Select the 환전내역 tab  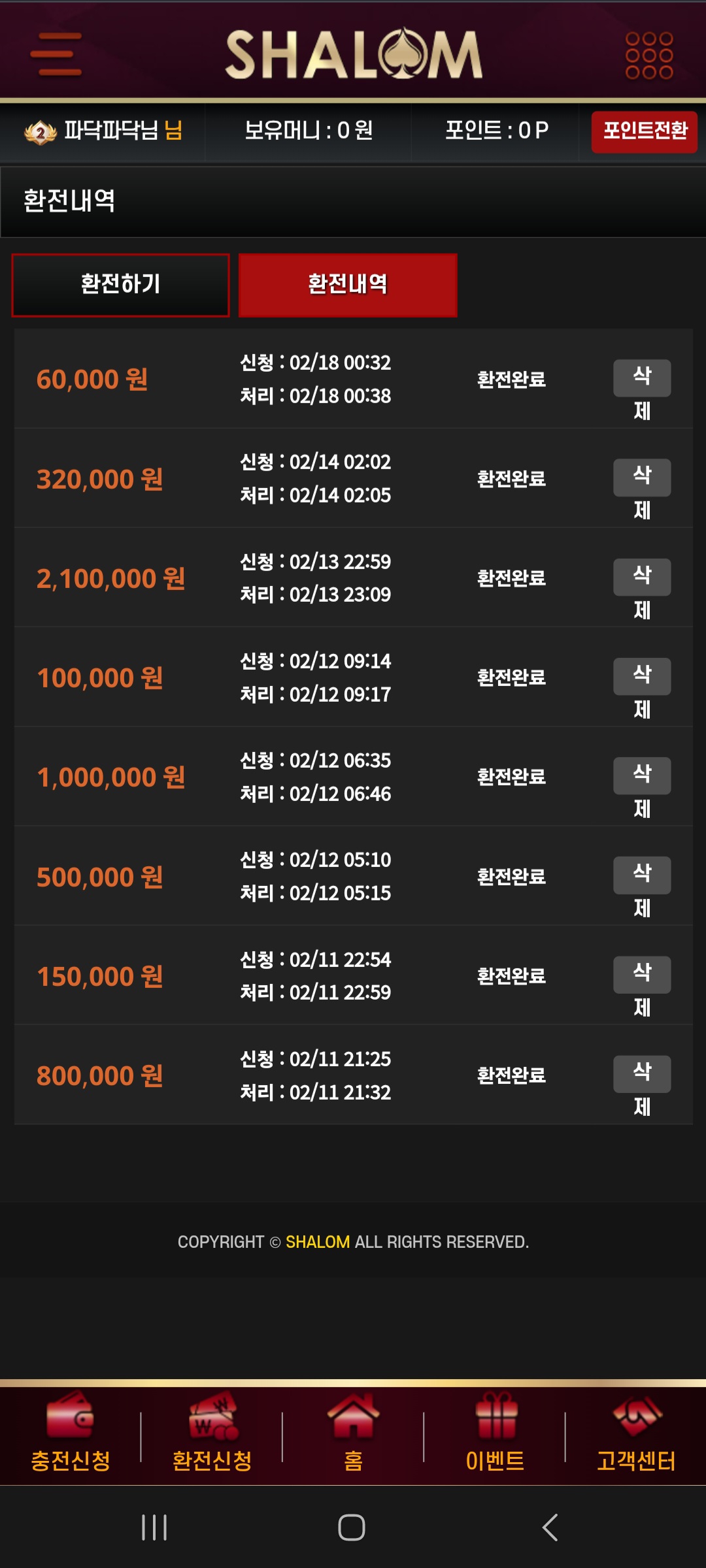coord(348,285)
